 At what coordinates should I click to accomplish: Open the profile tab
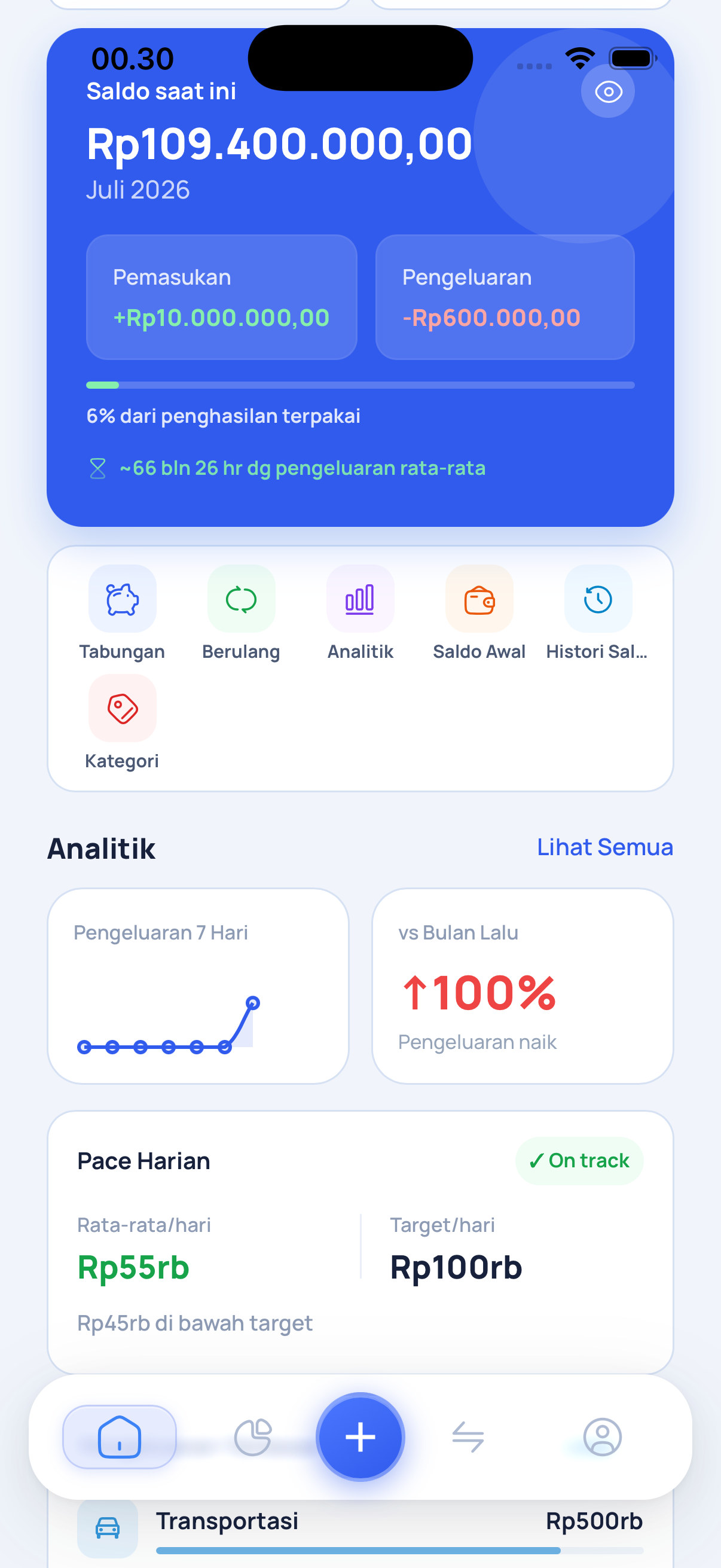point(603,1437)
